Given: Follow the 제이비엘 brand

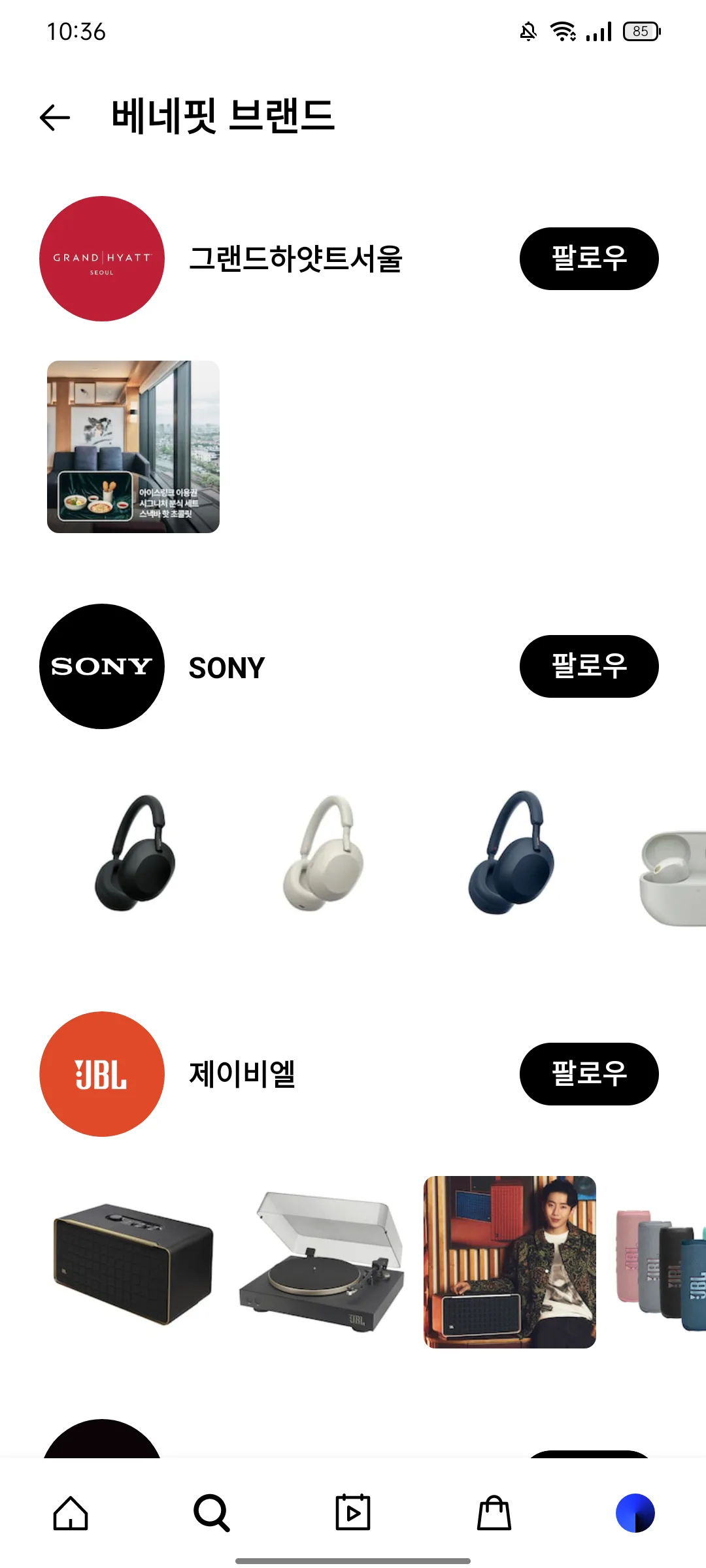Looking at the screenshot, I should click(x=588, y=1074).
